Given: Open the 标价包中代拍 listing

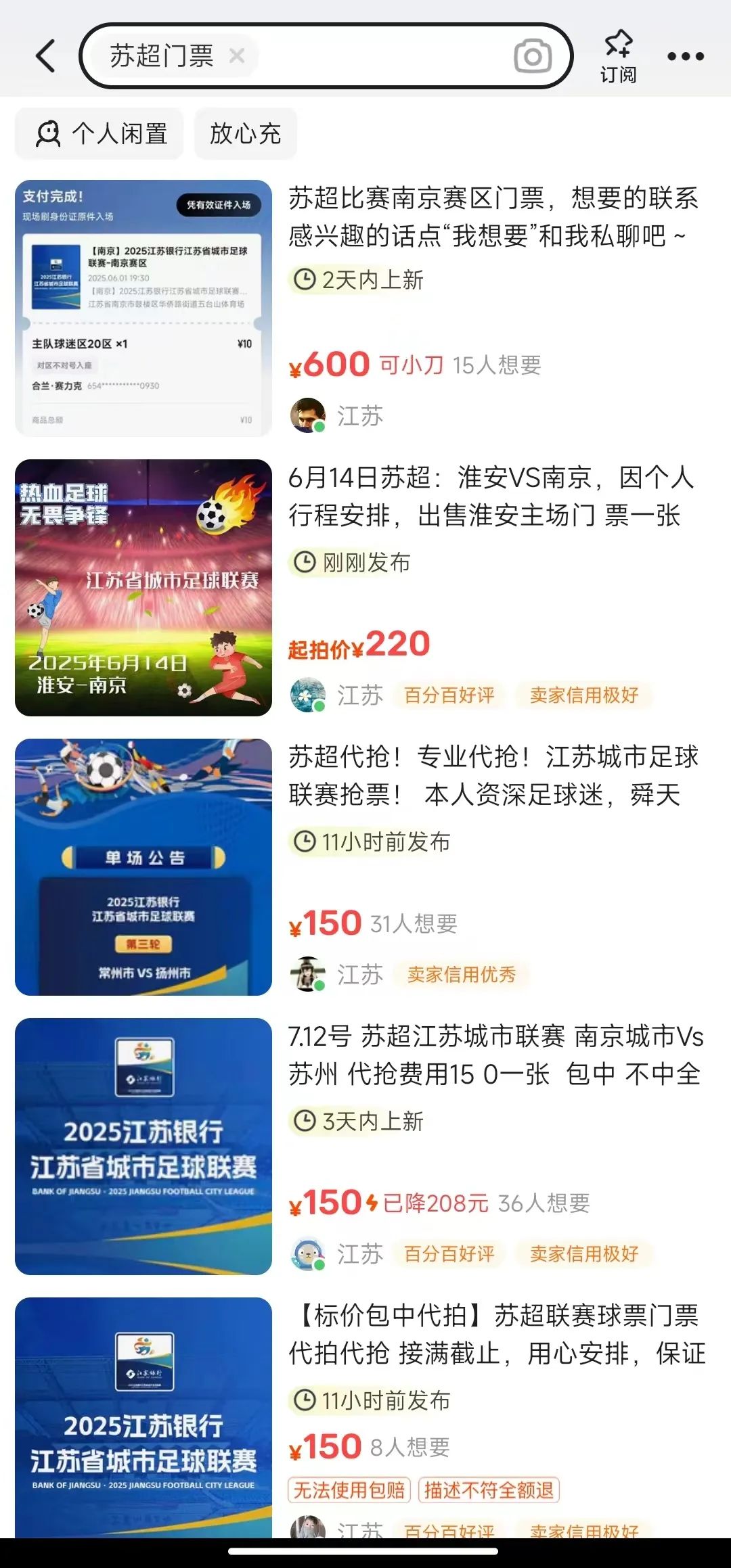Looking at the screenshot, I should click(496, 1335).
